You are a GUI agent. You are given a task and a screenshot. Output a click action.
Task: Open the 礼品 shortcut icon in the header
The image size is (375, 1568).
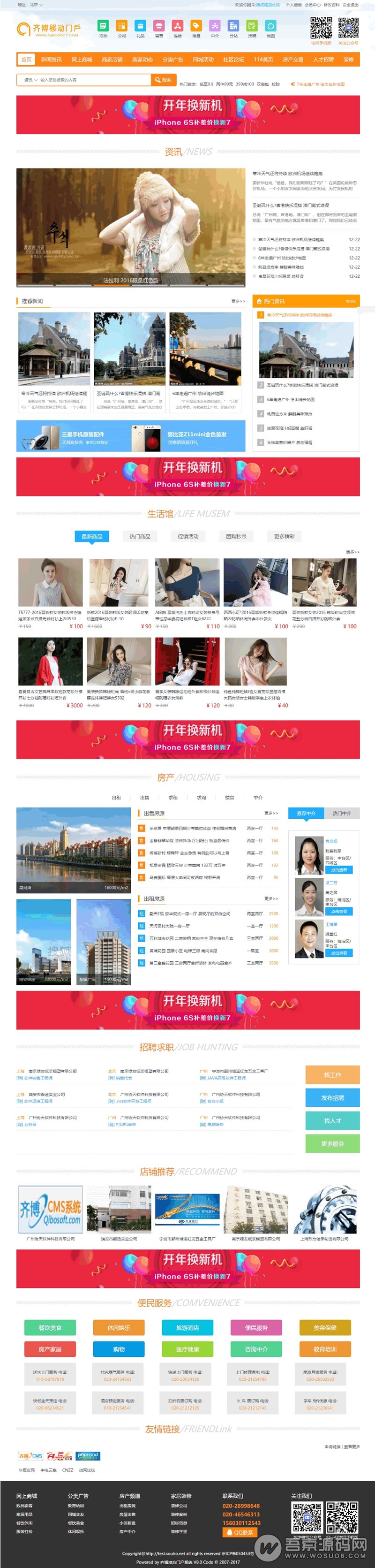(x=141, y=27)
